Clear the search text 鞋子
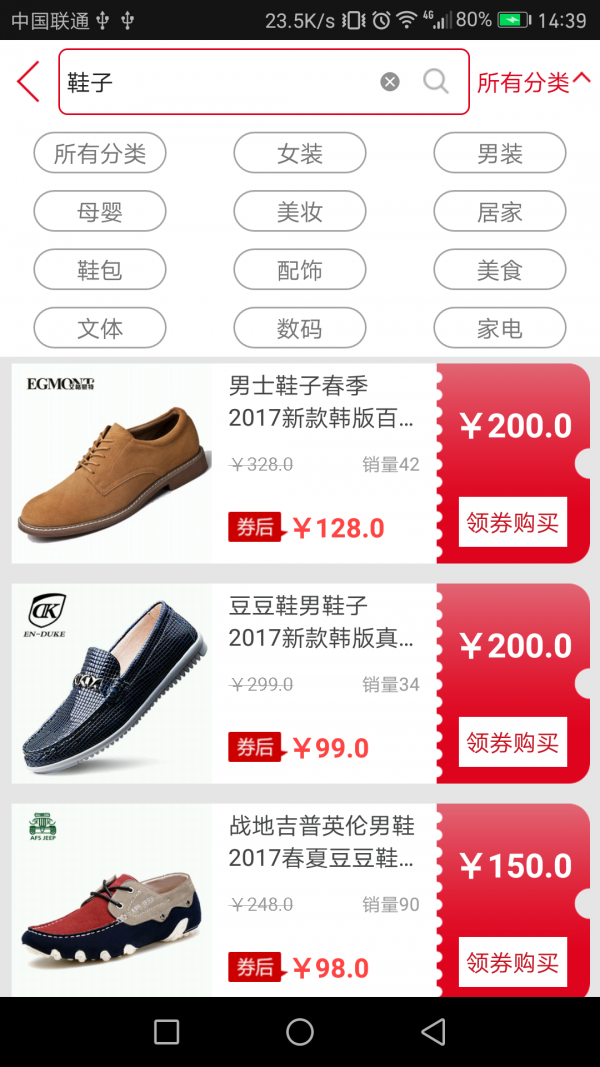 [390, 82]
